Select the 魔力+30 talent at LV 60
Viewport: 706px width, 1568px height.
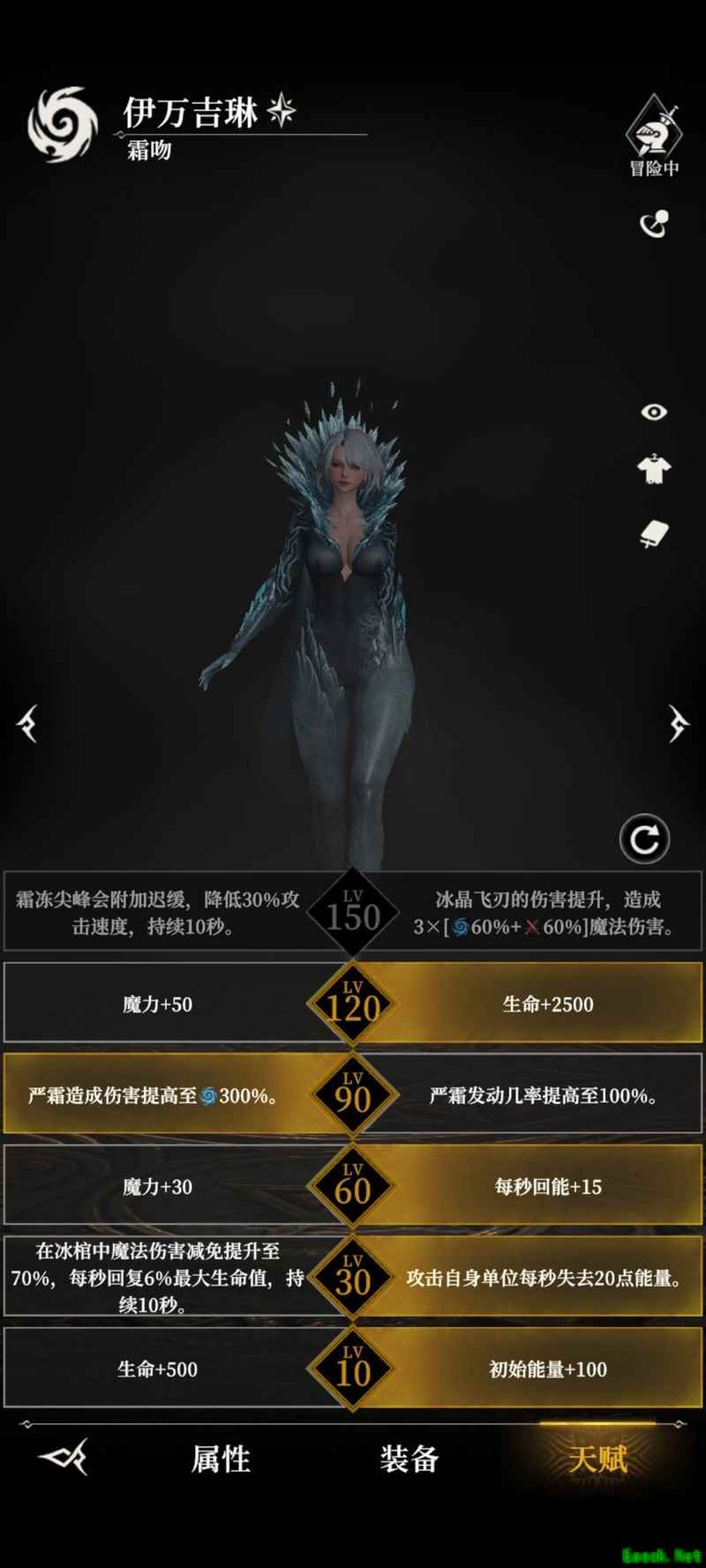click(157, 1187)
